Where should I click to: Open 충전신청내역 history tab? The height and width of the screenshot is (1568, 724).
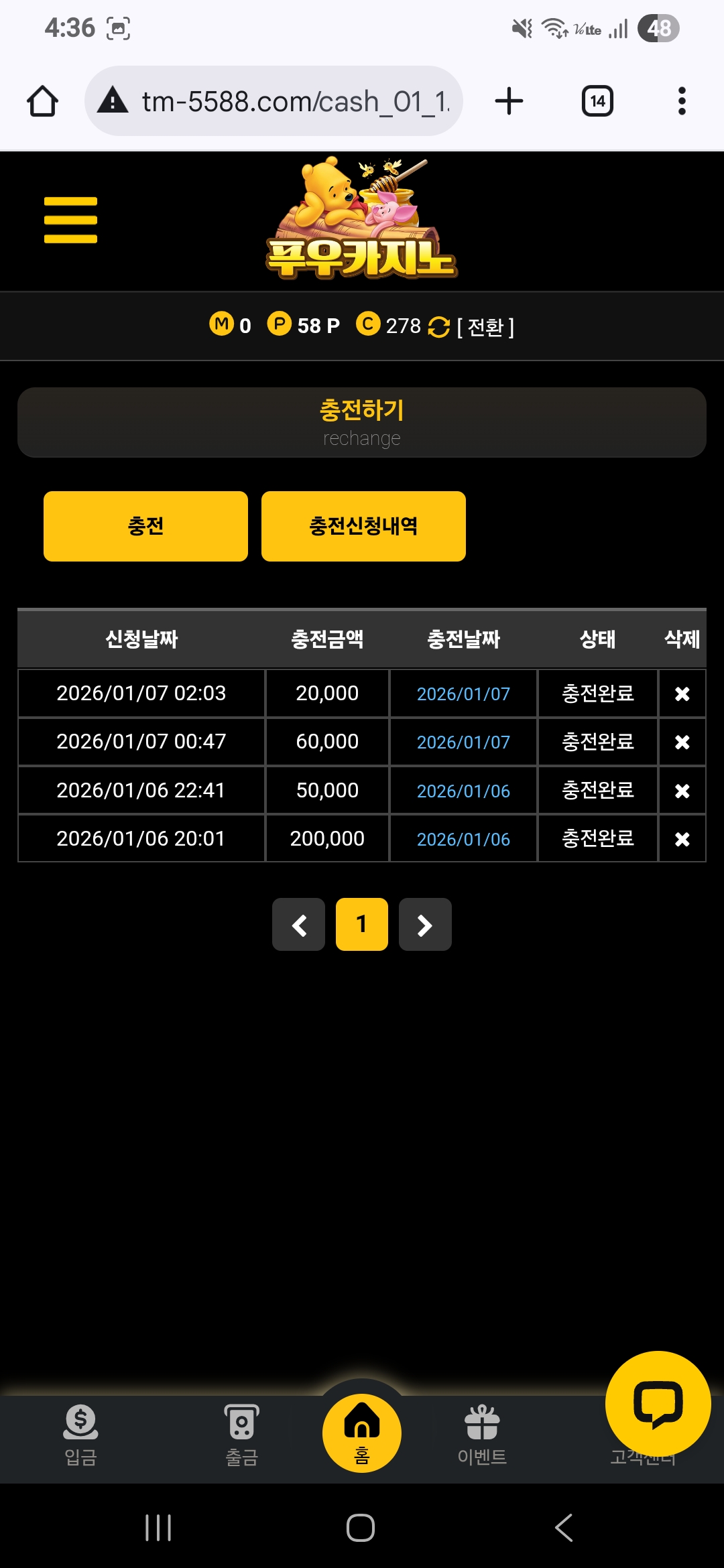point(363,526)
